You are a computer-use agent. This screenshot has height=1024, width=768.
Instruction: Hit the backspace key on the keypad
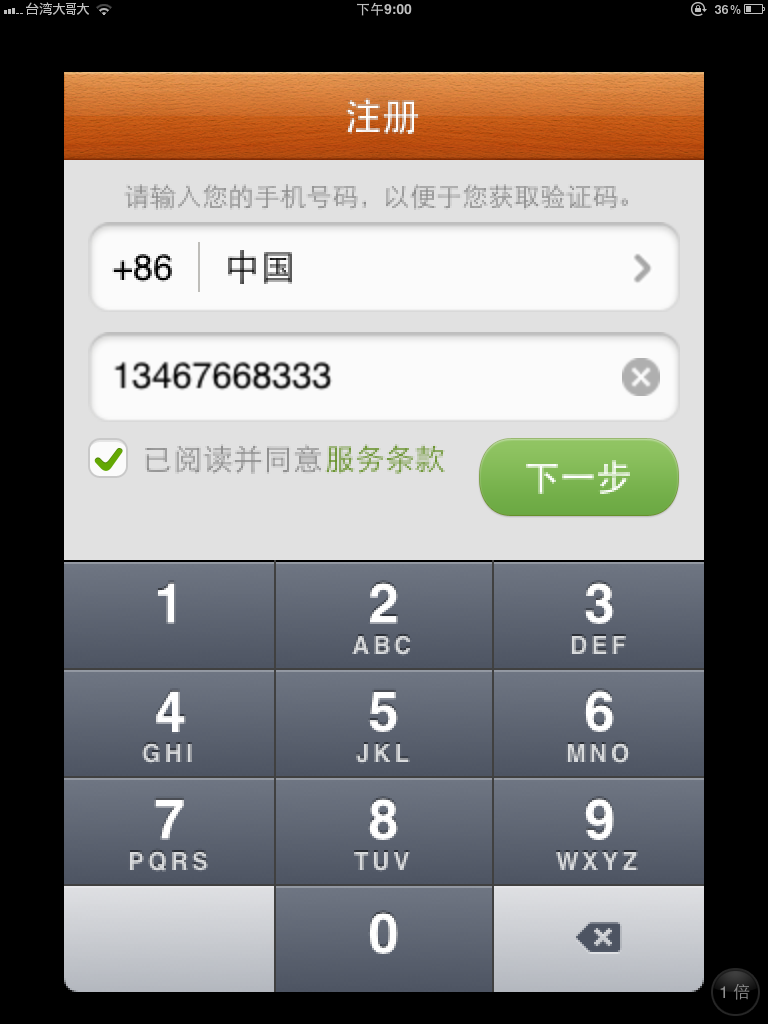click(598, 937)
